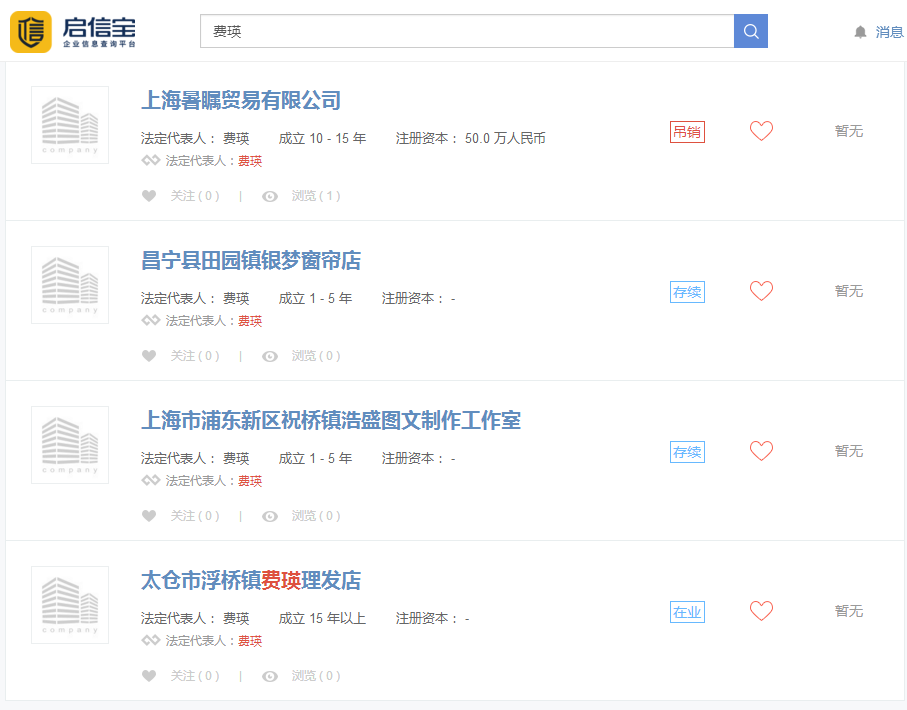The image size is (907, 710).
Task: Open 昌宁县田园镇银梦窗帘店 details
Action: point(251,261)
